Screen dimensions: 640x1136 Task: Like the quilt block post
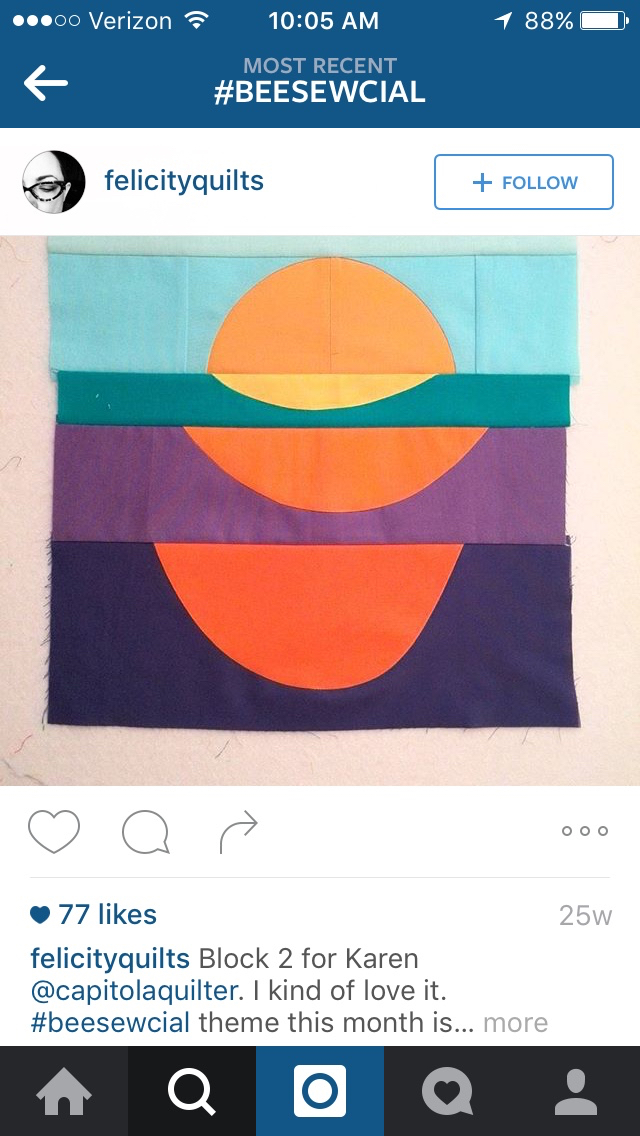tap(54, 831)
